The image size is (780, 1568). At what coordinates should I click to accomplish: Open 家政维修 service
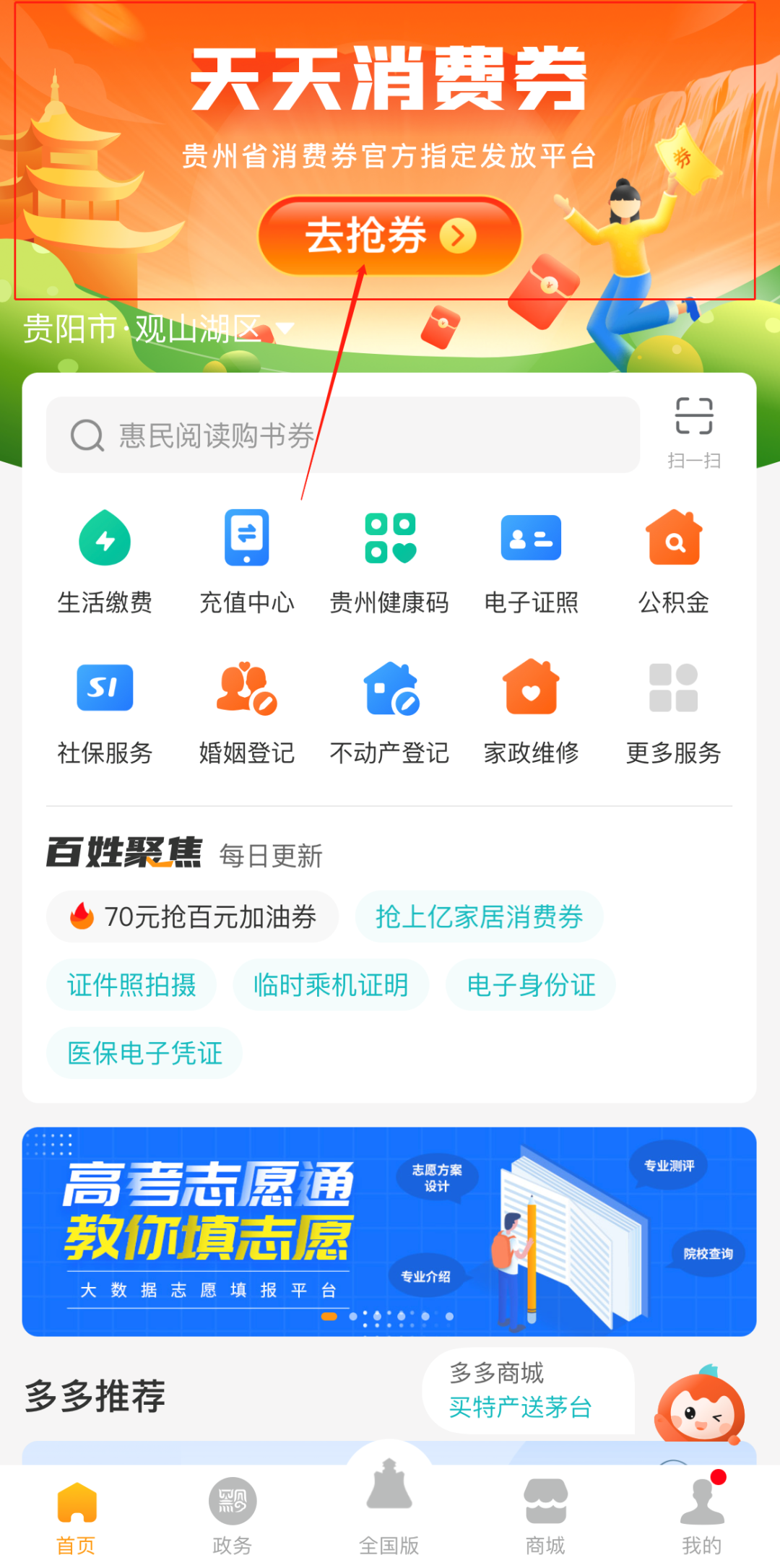click(531, 712)
